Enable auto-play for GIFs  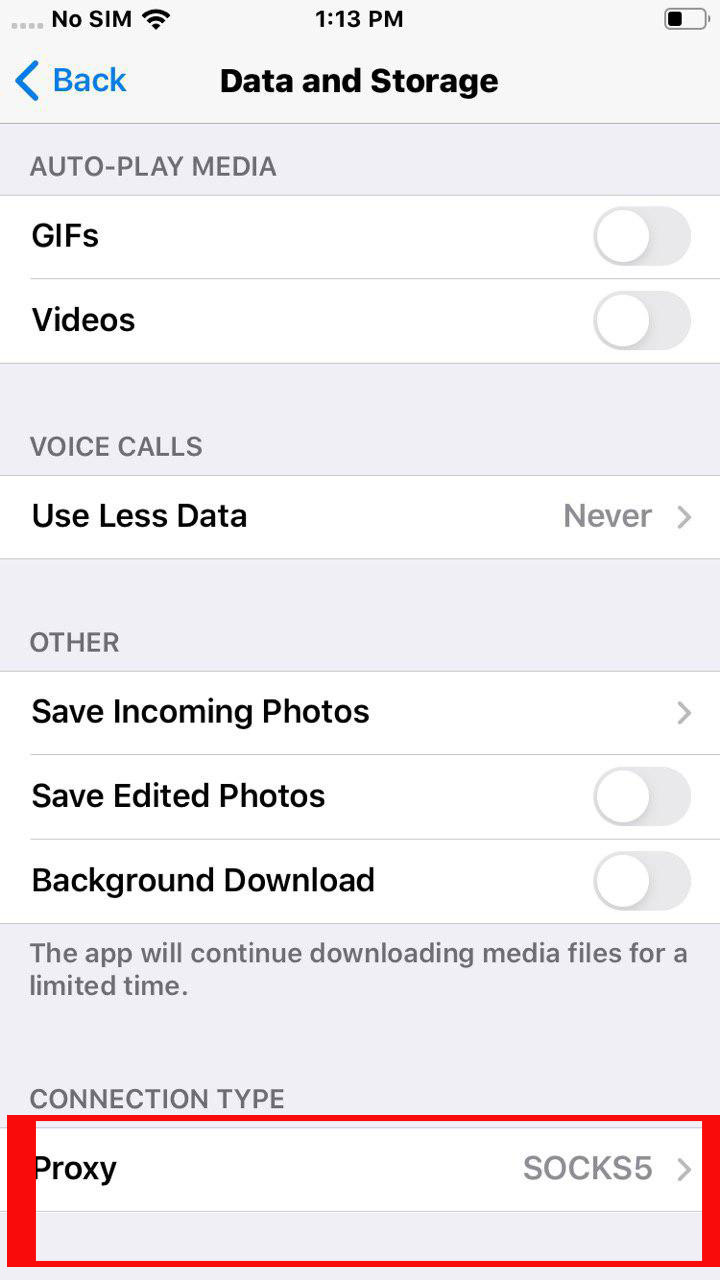click(641, 236)
